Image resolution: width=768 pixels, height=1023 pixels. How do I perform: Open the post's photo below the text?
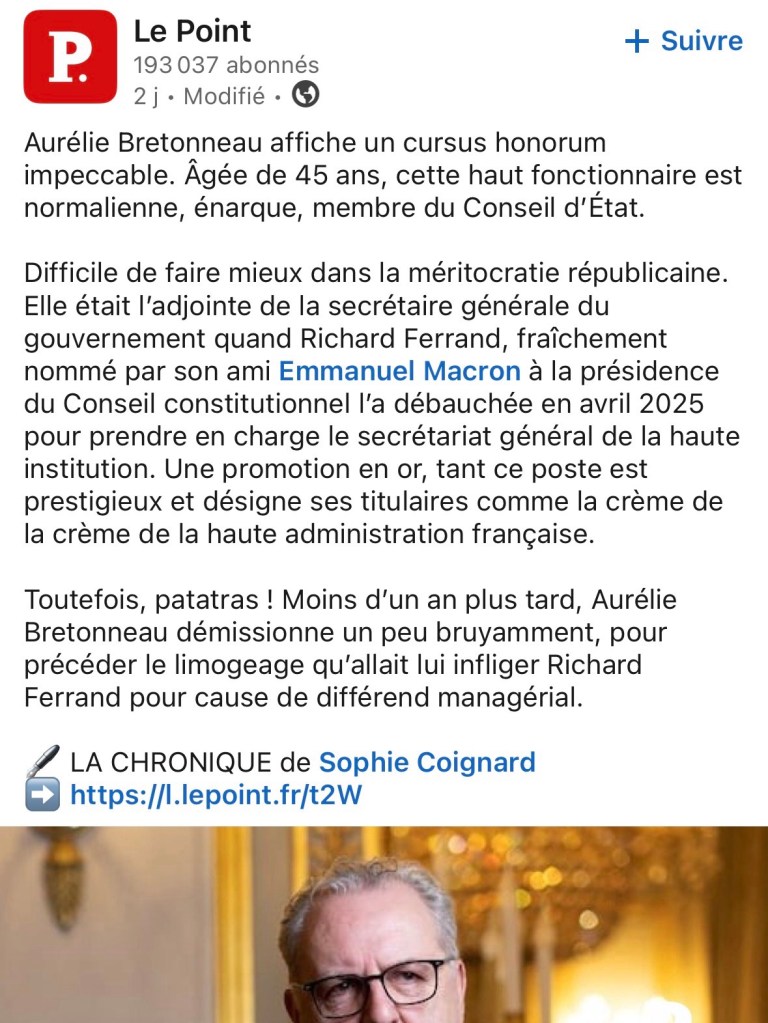(x=384, y=925)
